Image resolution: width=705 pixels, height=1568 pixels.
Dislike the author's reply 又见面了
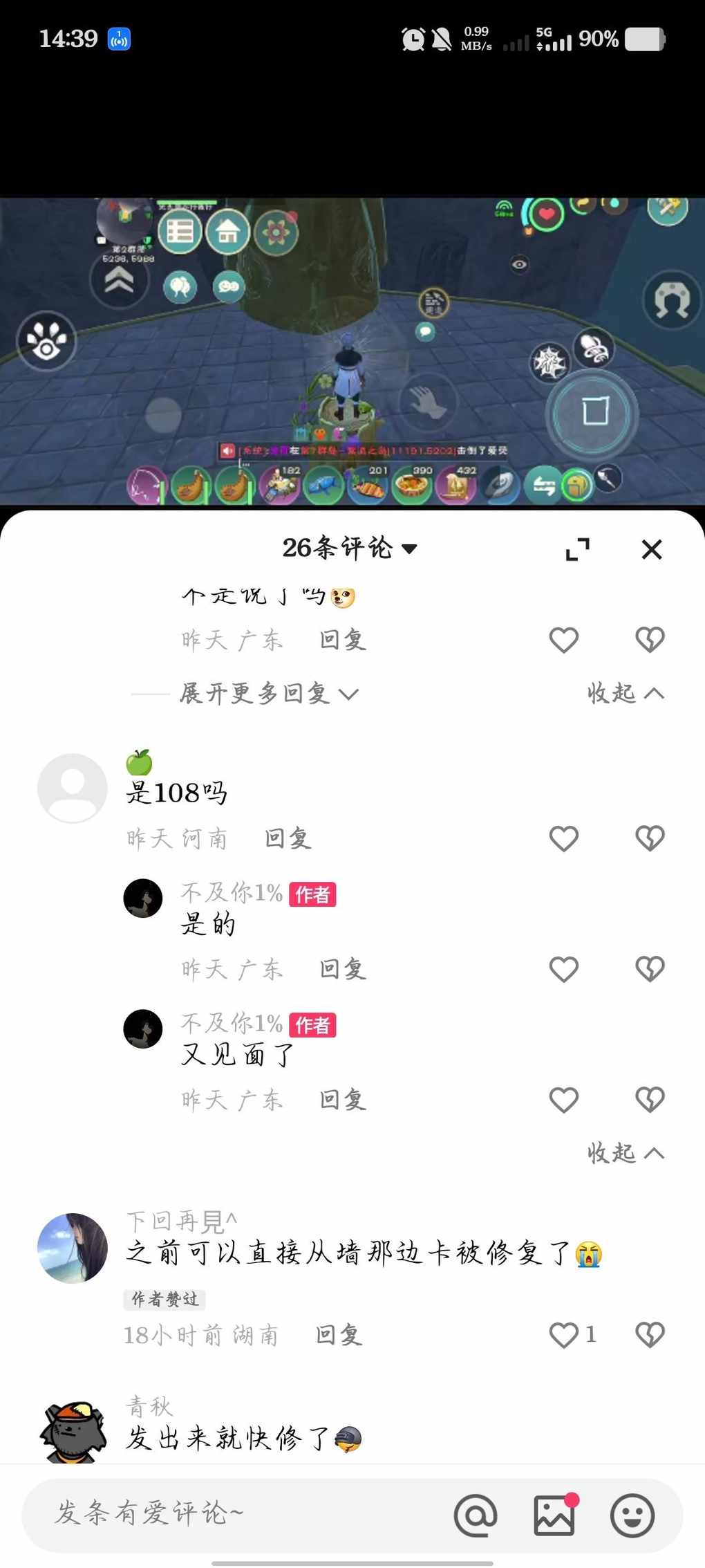point(650,1100)
